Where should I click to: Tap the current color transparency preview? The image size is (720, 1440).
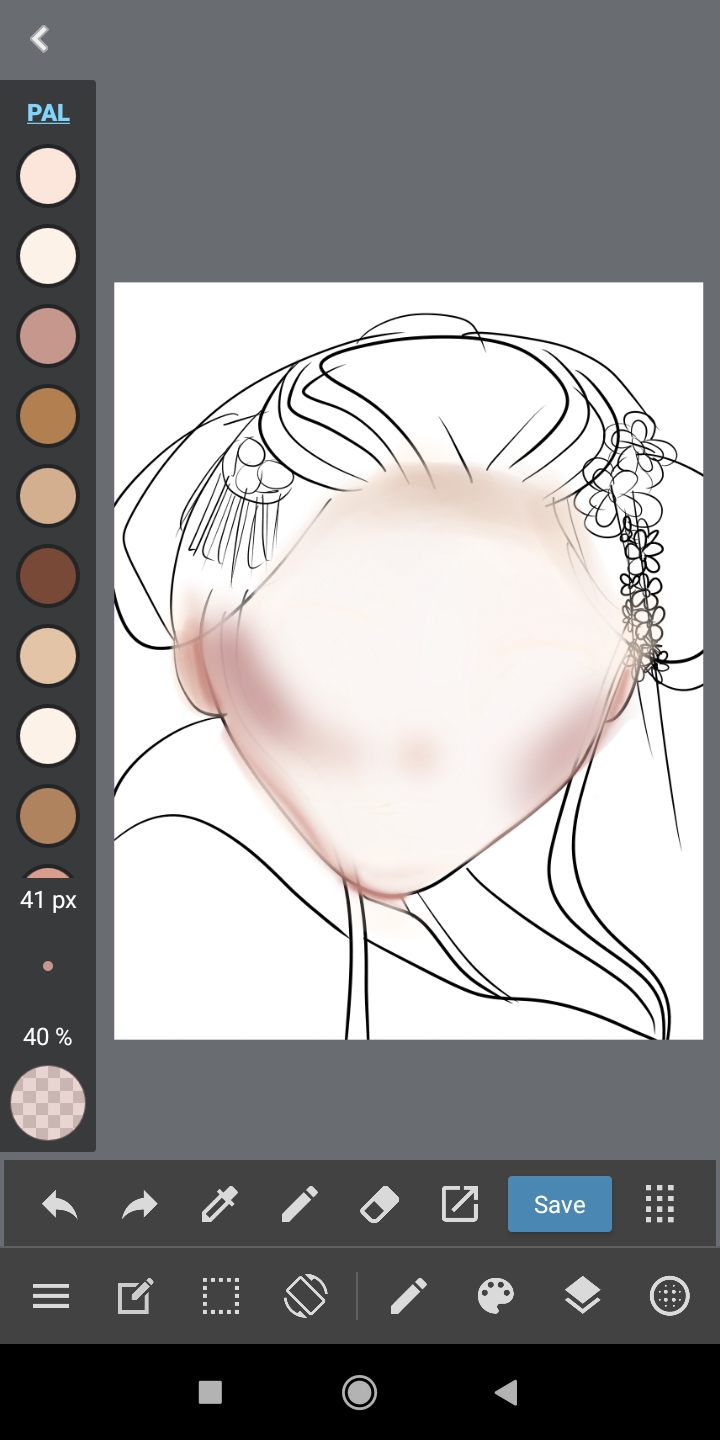[48, 1103]
